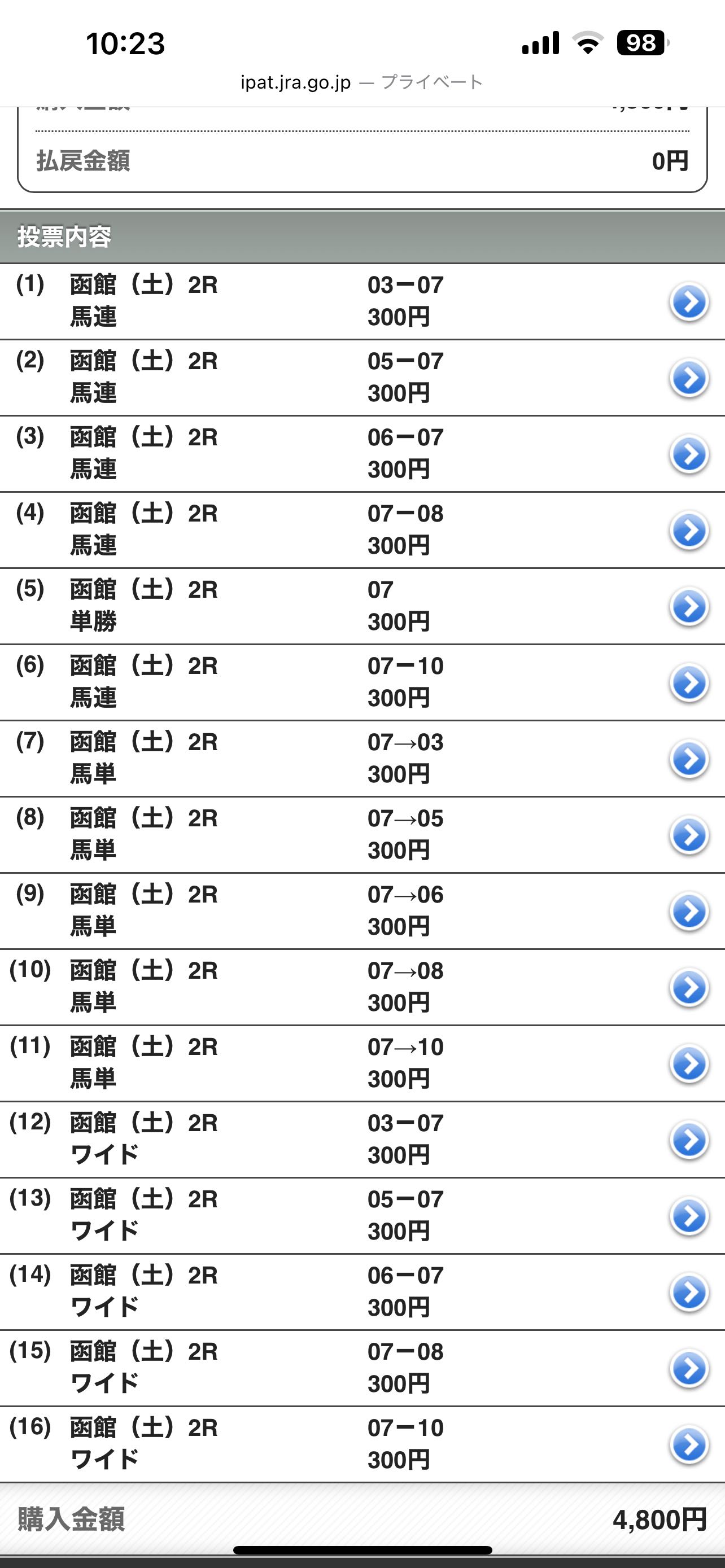The height and width of the screenshot is (1568, 725).
Task: Open bet (12) ワイド 03-07
Action: [x=362, y=1139]
